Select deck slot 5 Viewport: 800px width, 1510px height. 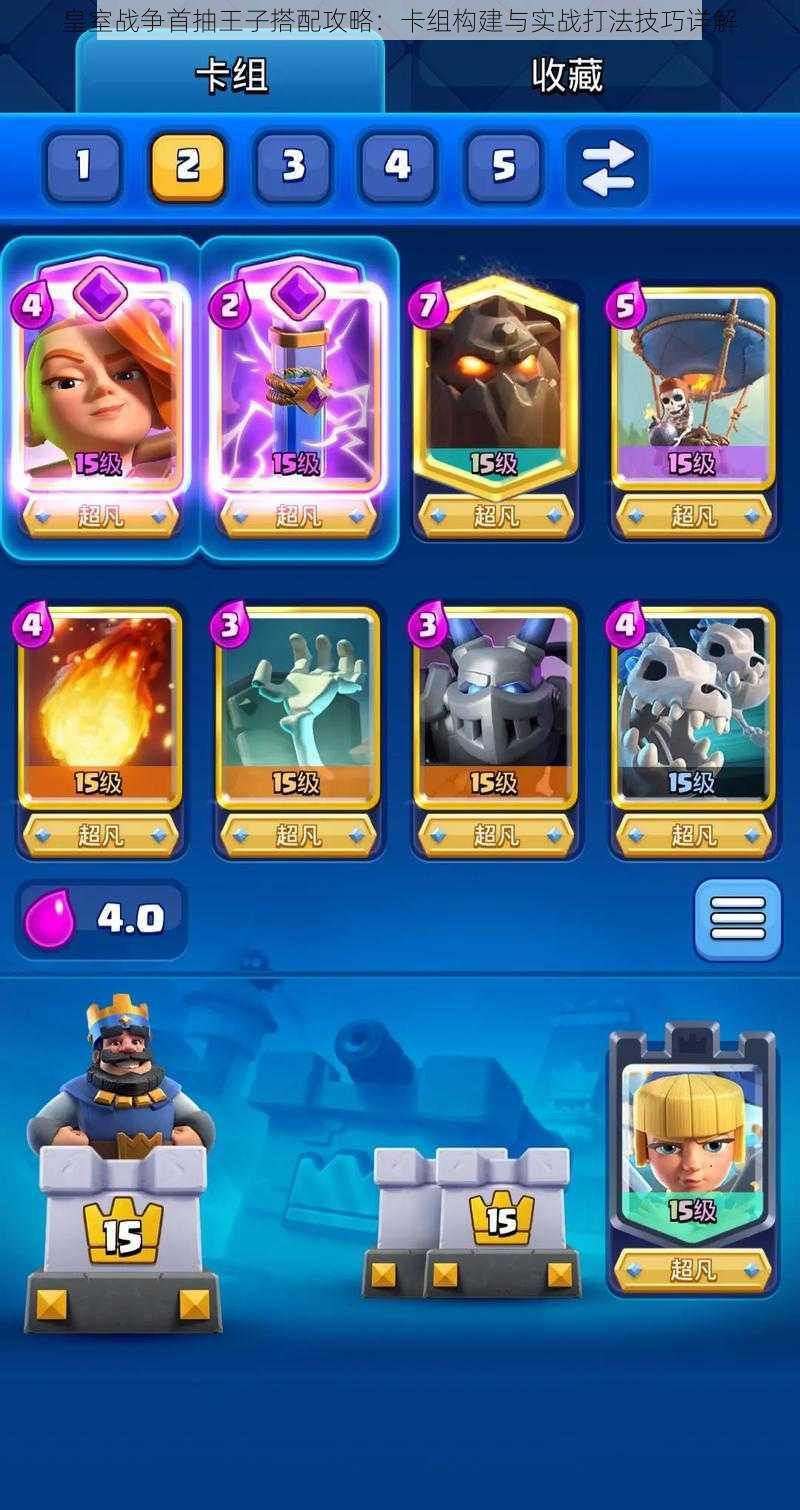point(503,166)
